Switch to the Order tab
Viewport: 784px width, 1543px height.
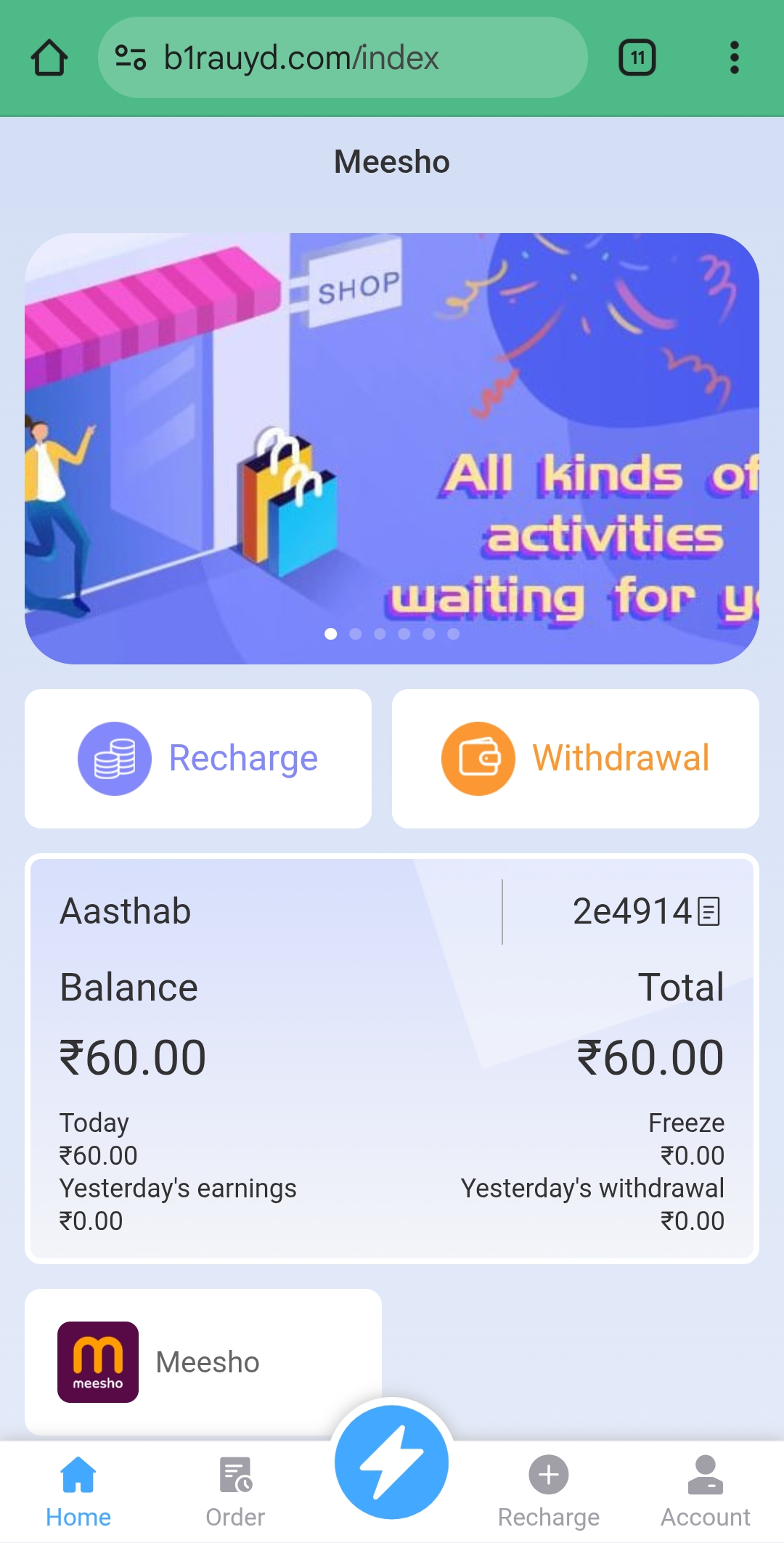tap(235, 1492)
